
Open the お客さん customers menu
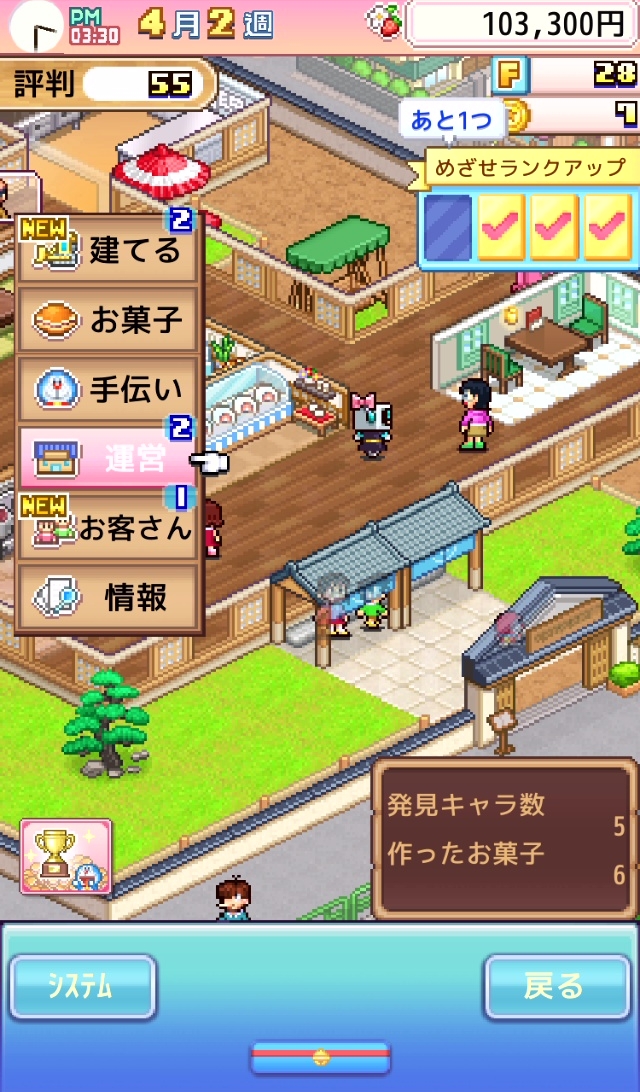pos(108,528)
